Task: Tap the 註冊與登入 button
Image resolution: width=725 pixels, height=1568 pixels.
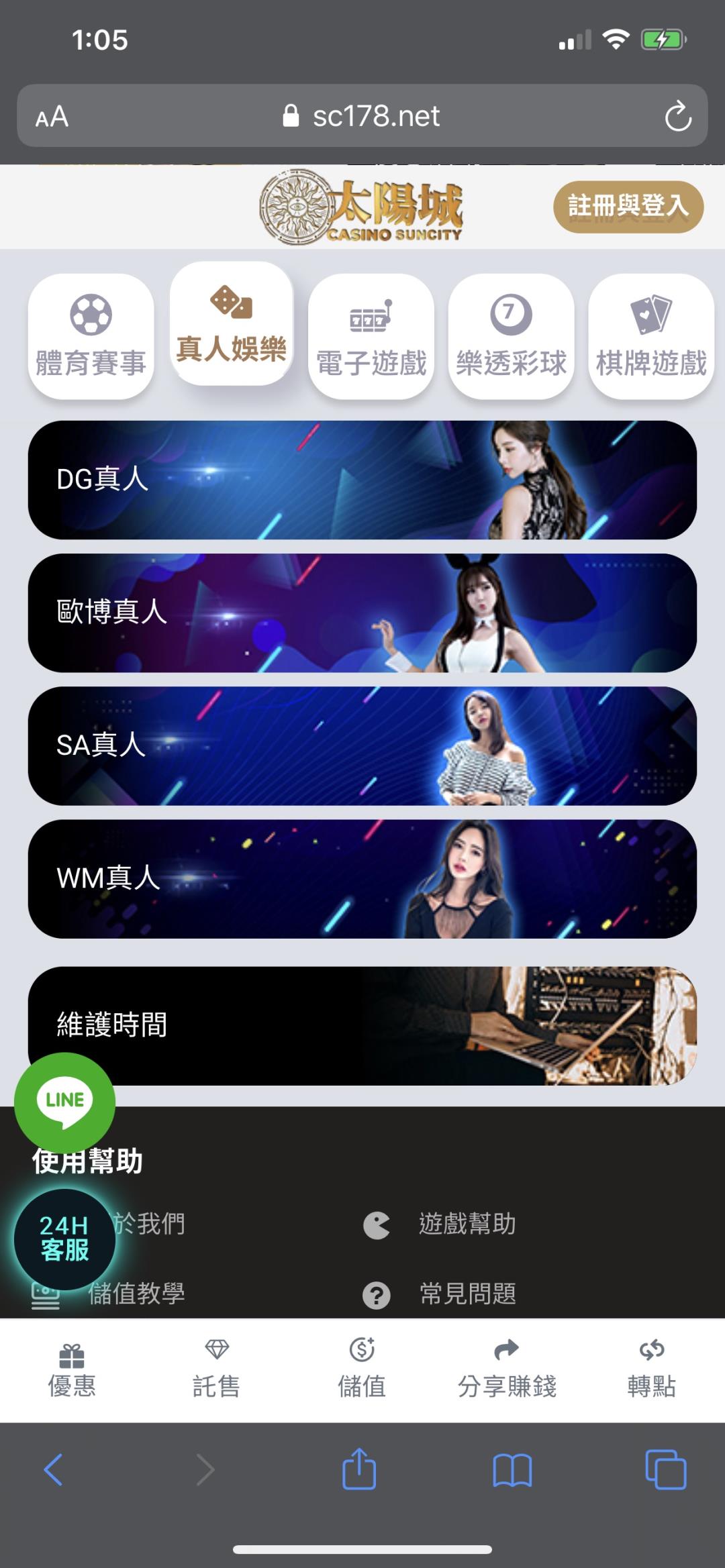Action: 628,207
